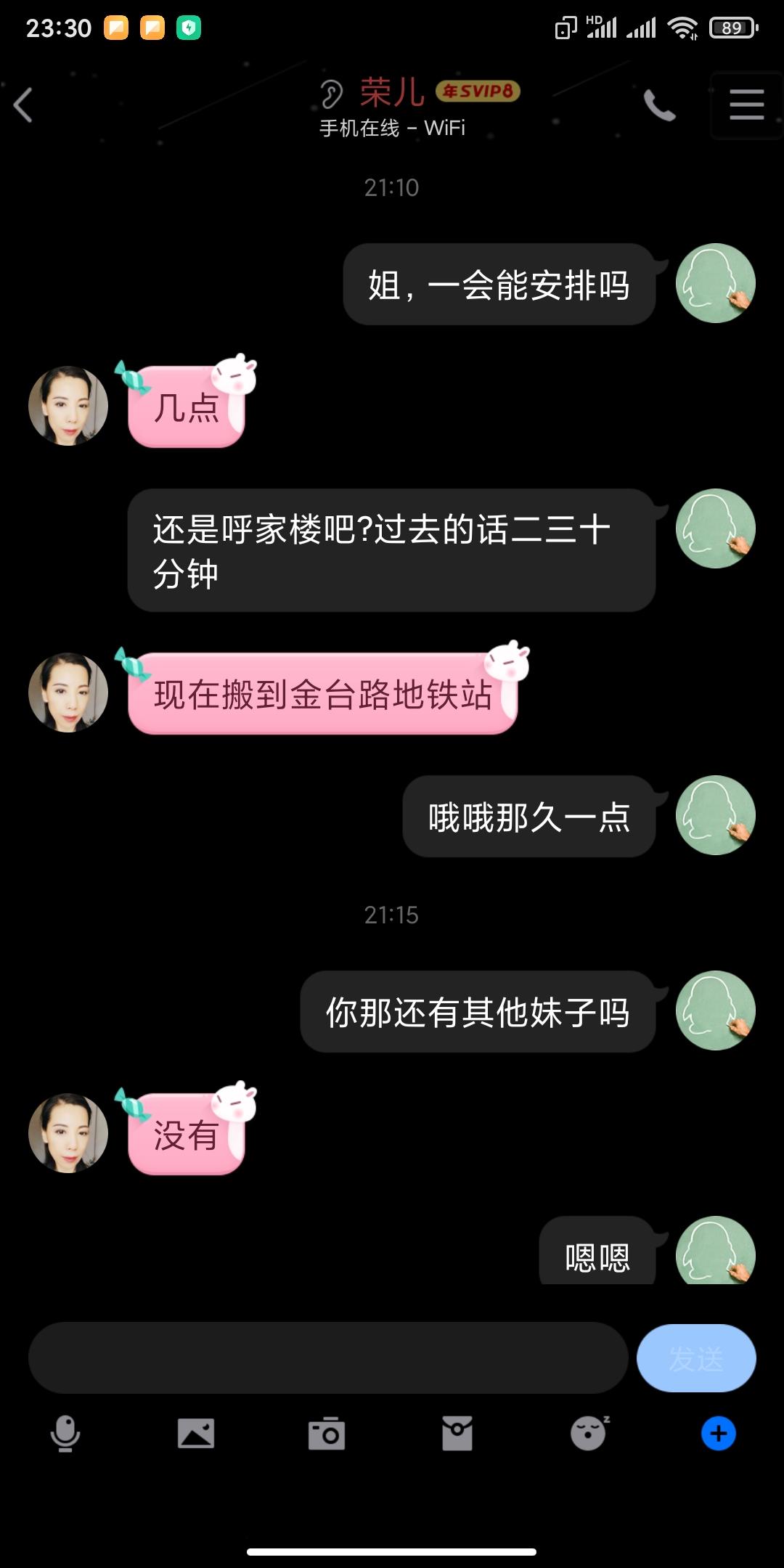
Task: Tap the back arrow to leave the chat
Action: 24,104
